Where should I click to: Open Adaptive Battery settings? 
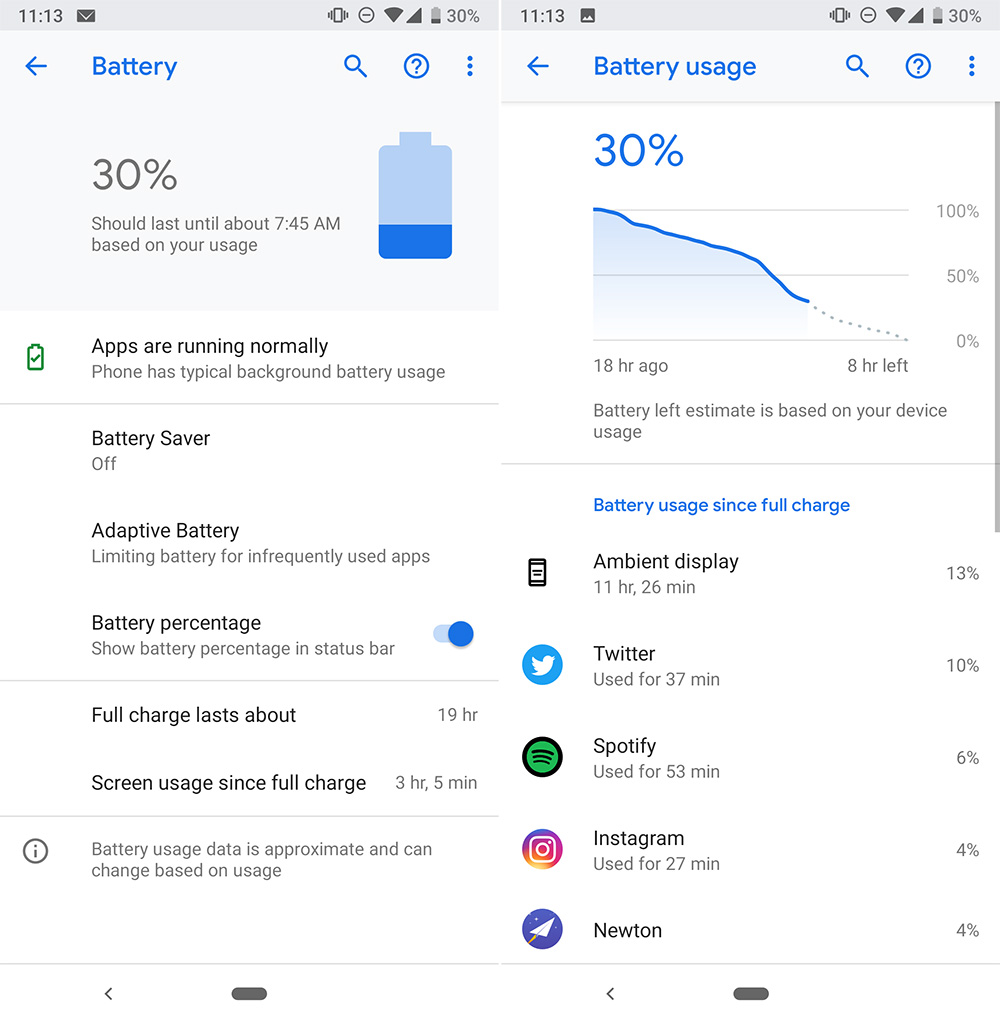coord(250,542)
